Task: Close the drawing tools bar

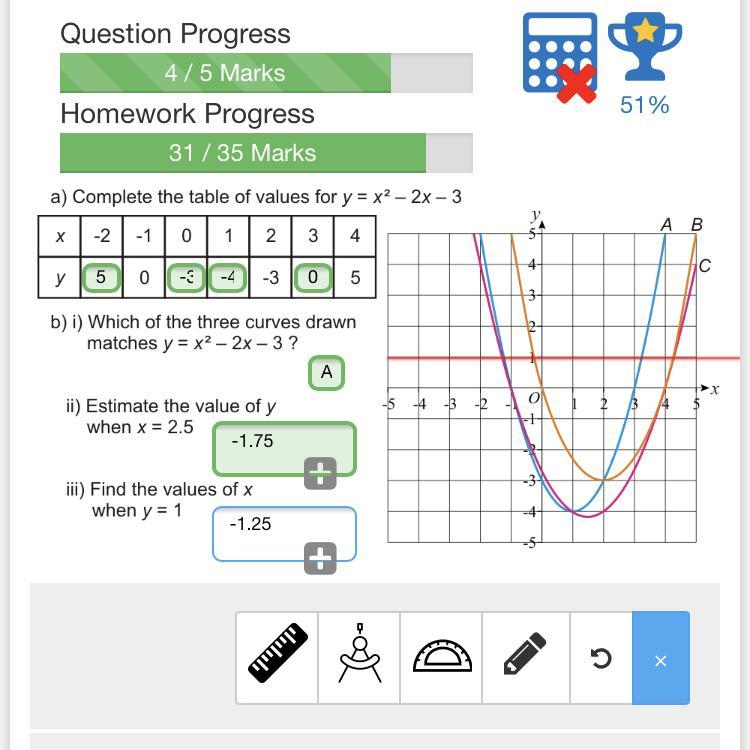Action: coord(661,658)
